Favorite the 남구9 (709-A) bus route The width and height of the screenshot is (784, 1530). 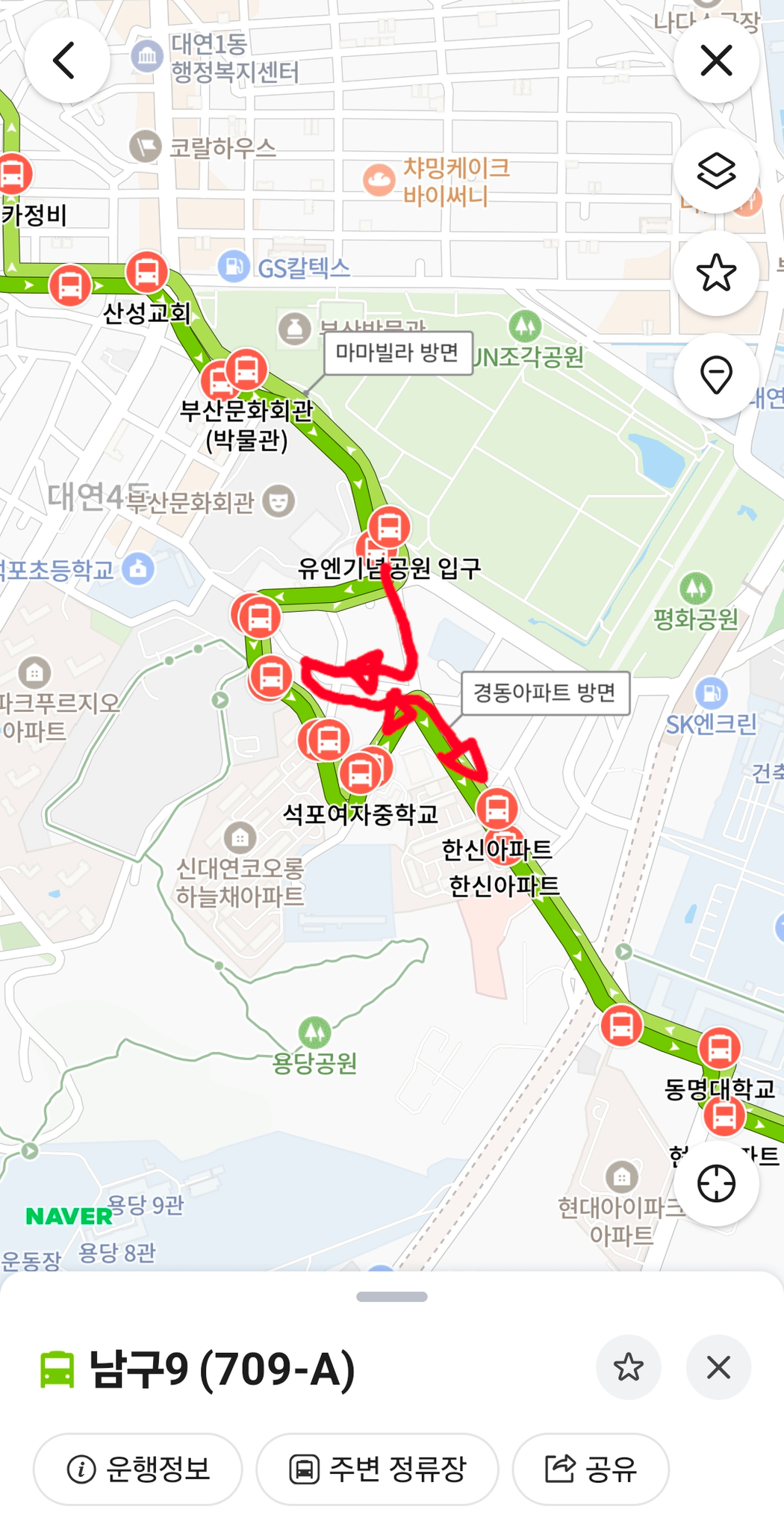coord(628,1367)
